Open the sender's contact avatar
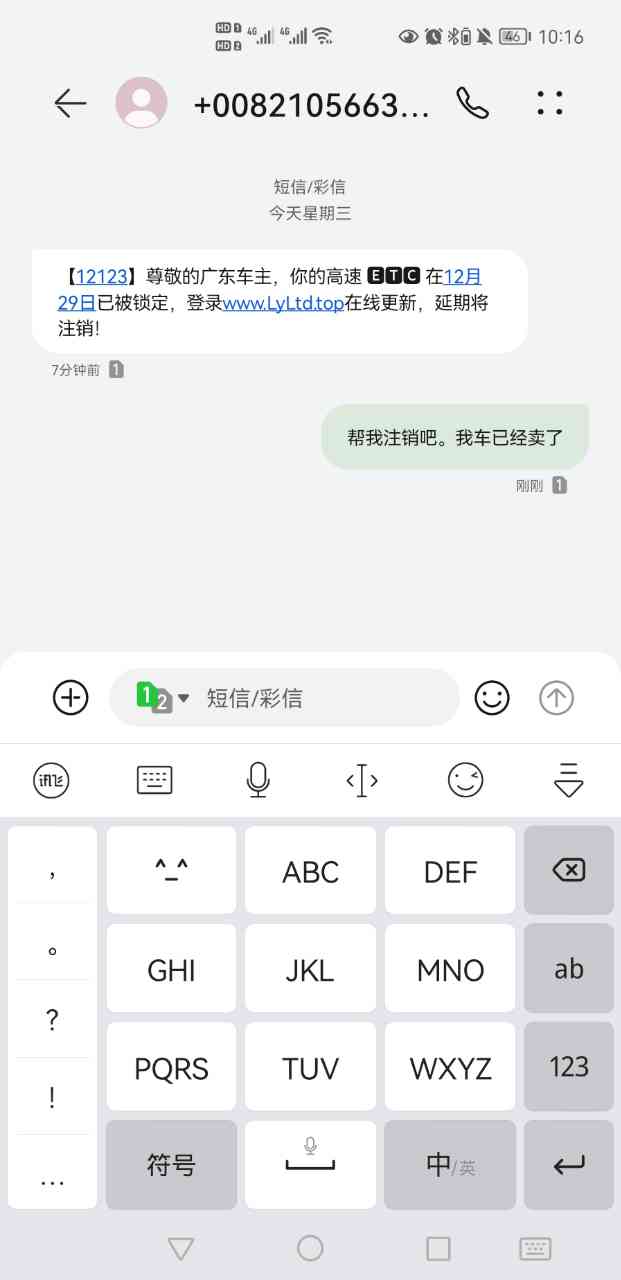This screenshot has width=621, height=1280. pos(141,103)
